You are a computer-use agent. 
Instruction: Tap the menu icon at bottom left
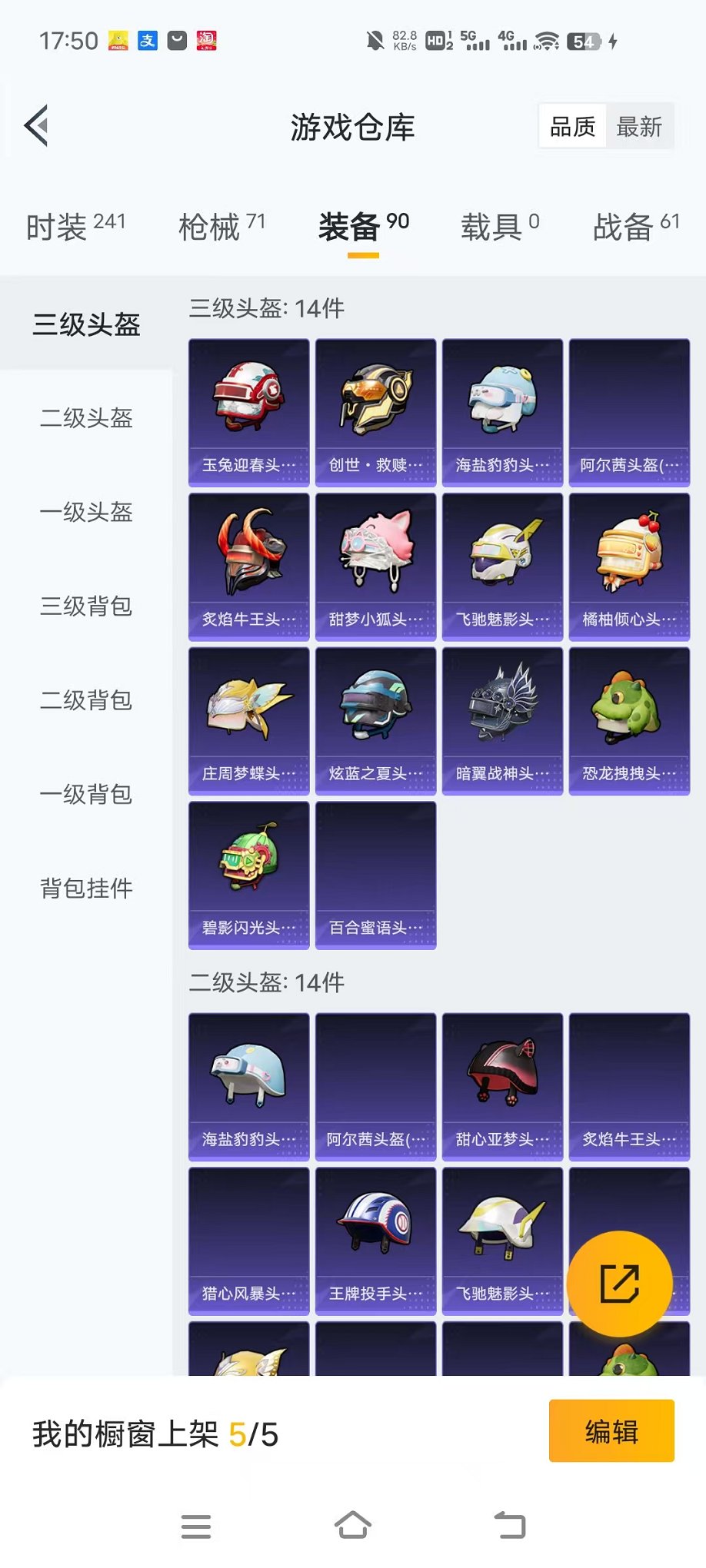pos(196,1526)
